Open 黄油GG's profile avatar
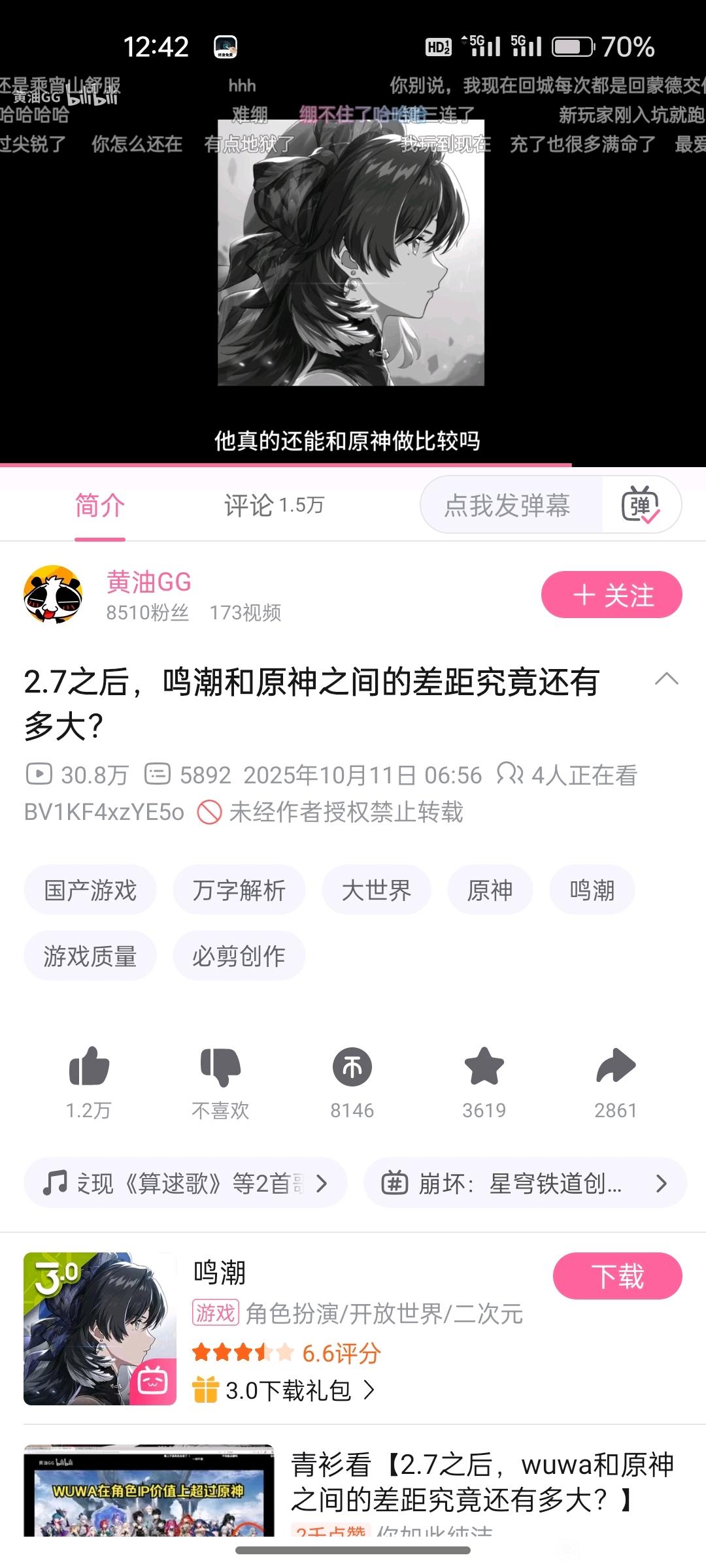Image resolution: width=706 pixels, height=1568 pixels. click(54, 595)
